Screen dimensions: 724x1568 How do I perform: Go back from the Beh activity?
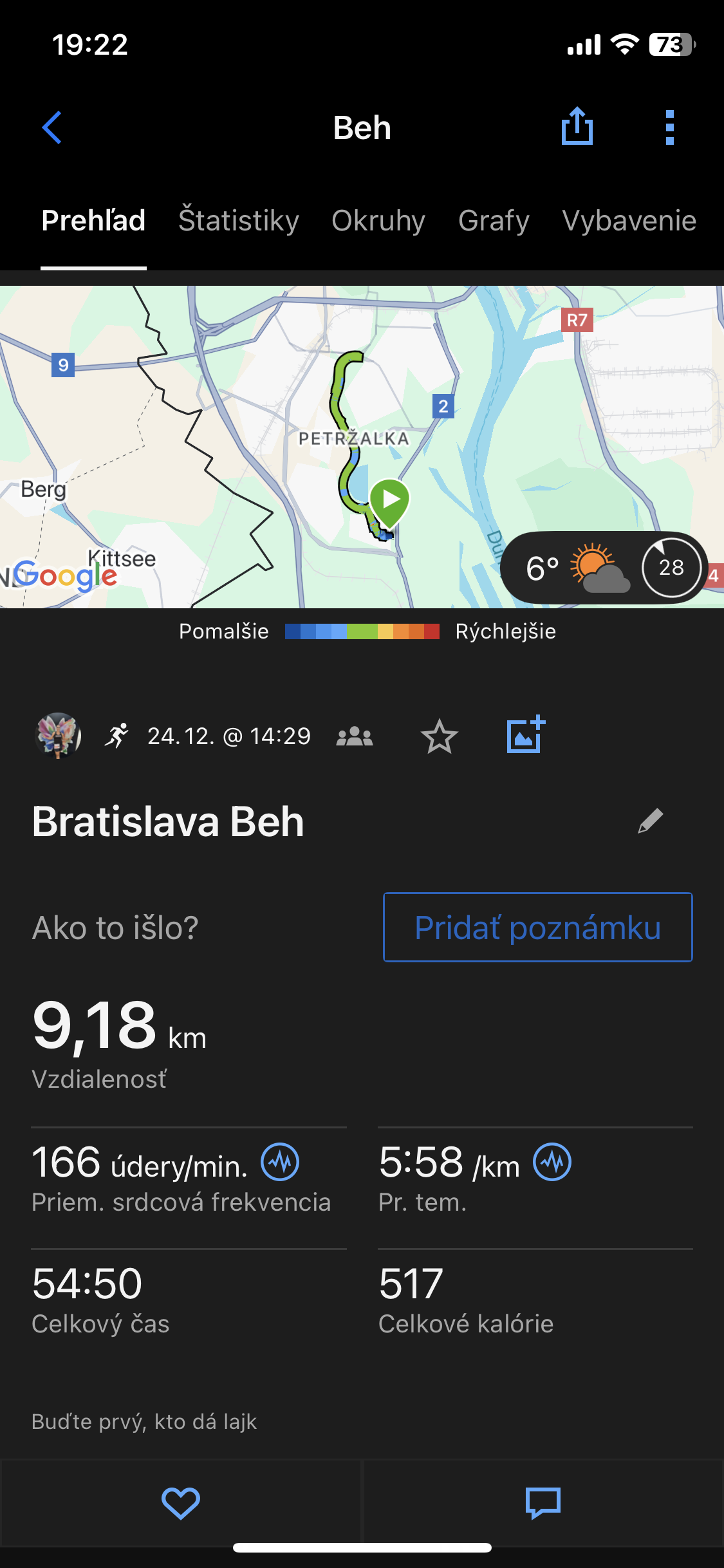(x=52, y=127)
